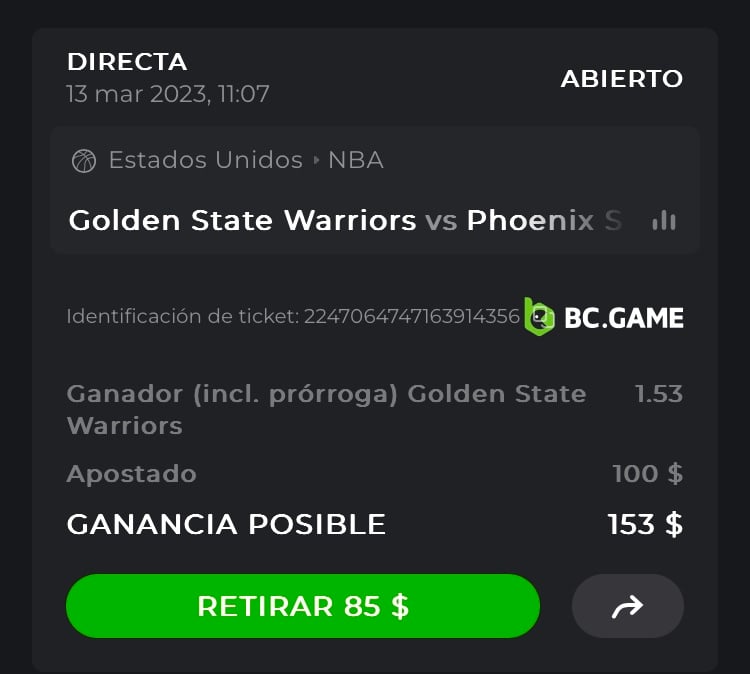Image resolution: width=750 pixels, height=674 pixels.
Task: Open match statistics bars icon
Action: click(x=663, y=221)
